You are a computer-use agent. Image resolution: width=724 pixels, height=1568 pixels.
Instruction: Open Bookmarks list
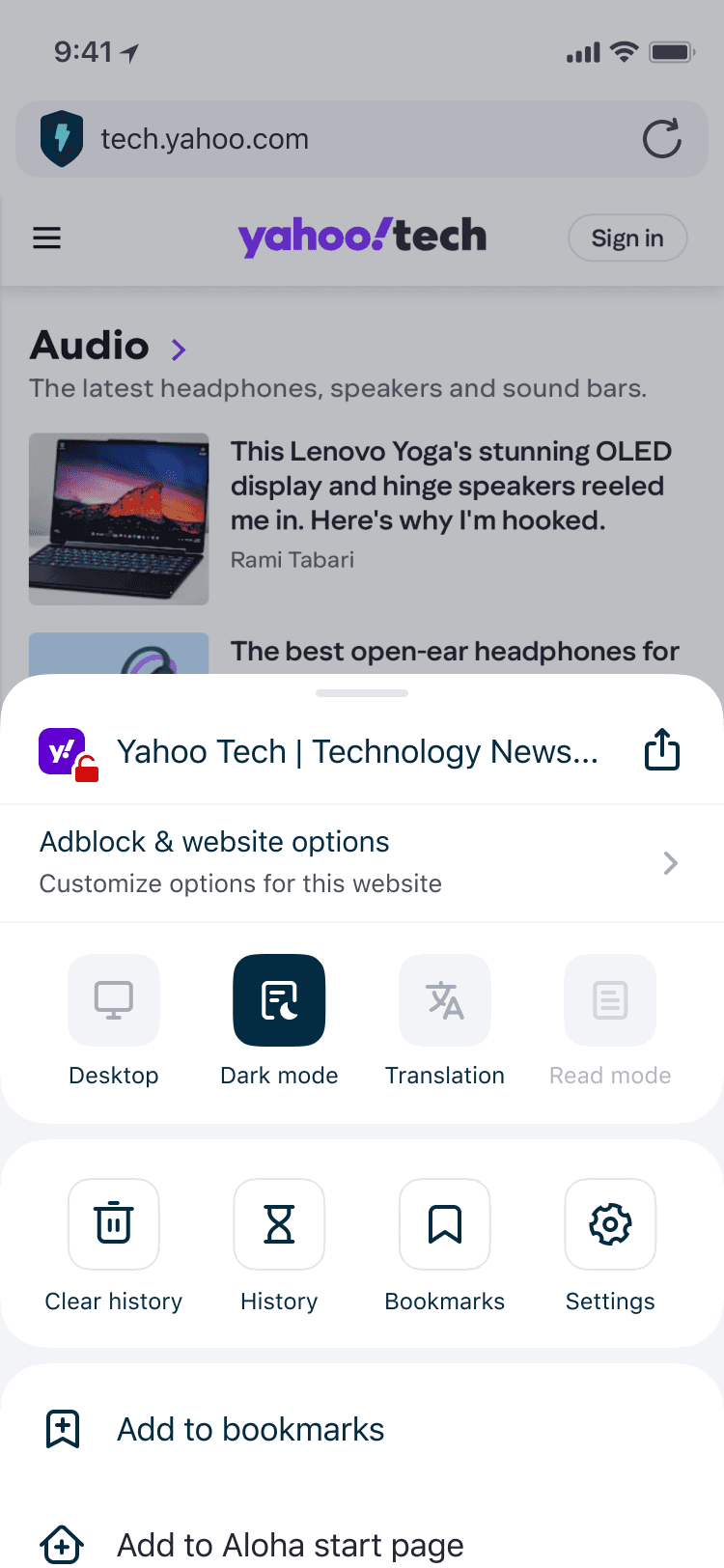(x=445, y=1224)
